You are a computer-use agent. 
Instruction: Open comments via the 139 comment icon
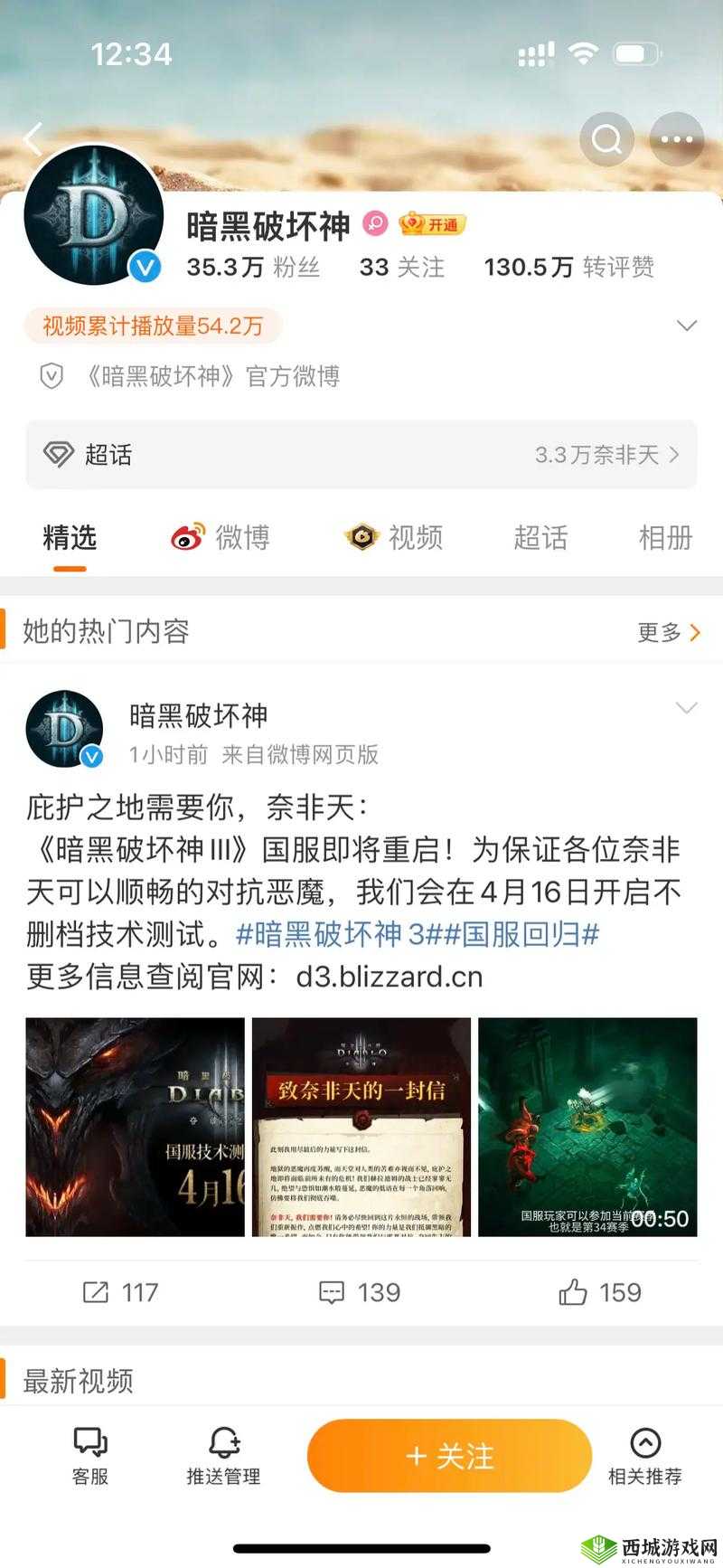coord(361,1292)
